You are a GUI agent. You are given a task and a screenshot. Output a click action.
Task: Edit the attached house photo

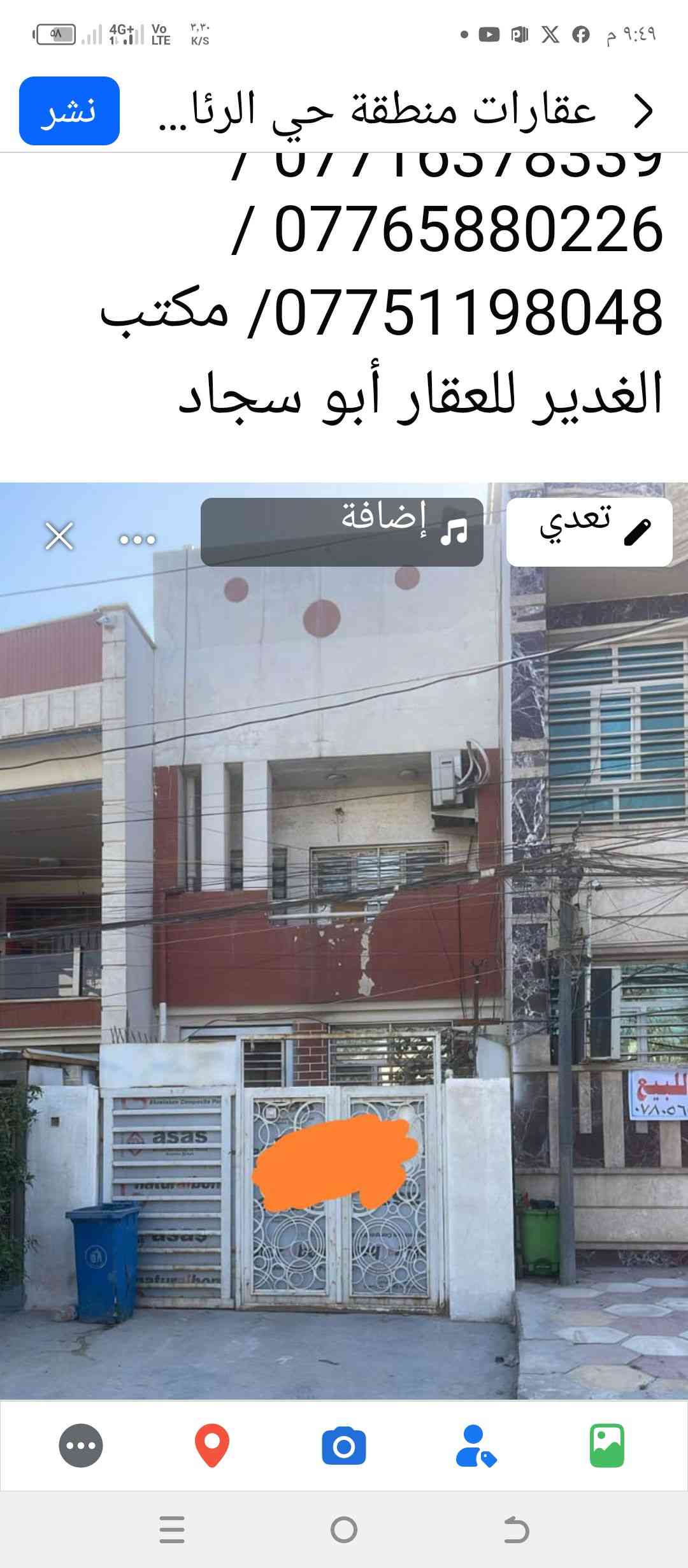point(589,532)
